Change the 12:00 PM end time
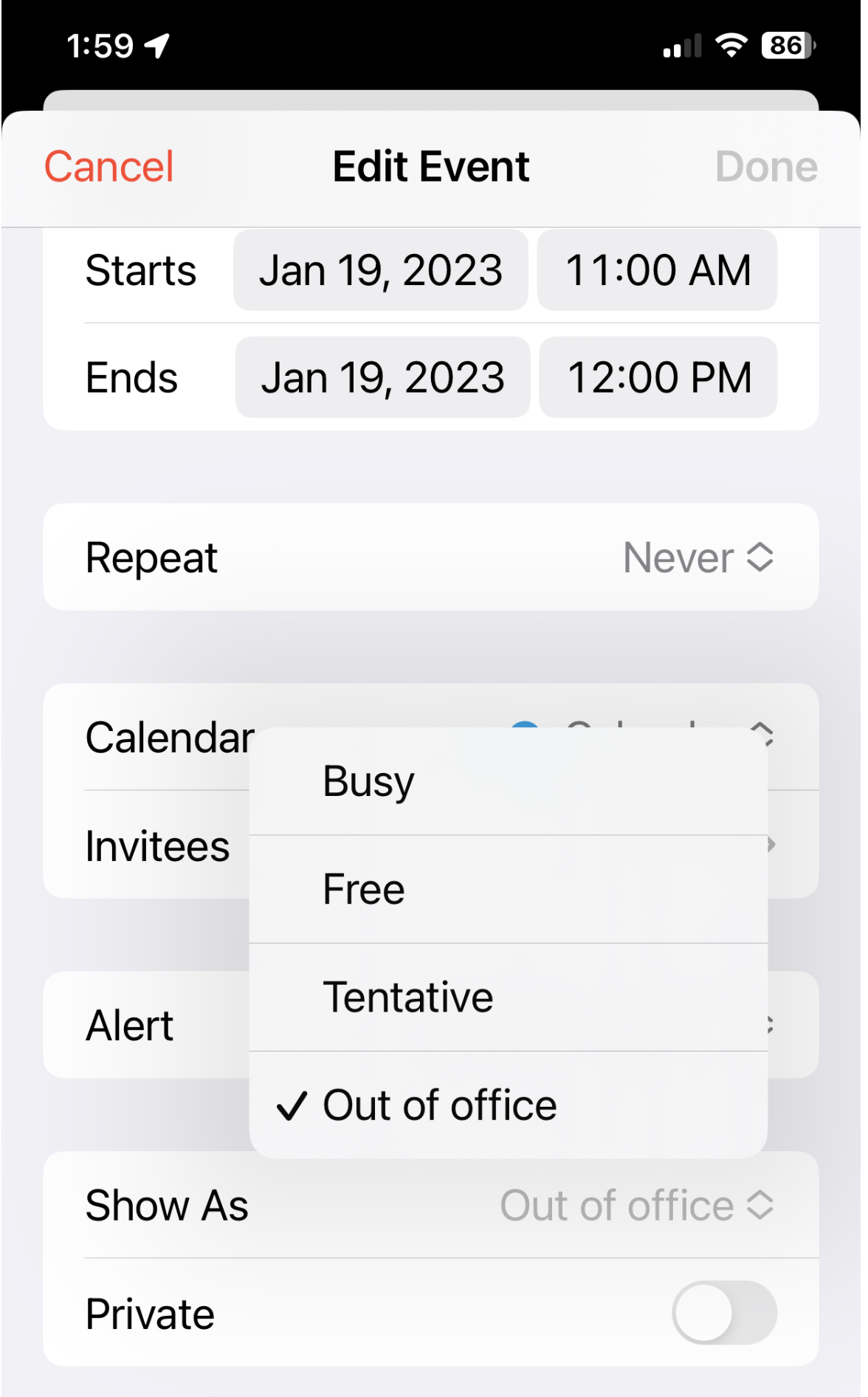Image resolution: width=868 pixels, height=1397 pixels. point(658,378)
